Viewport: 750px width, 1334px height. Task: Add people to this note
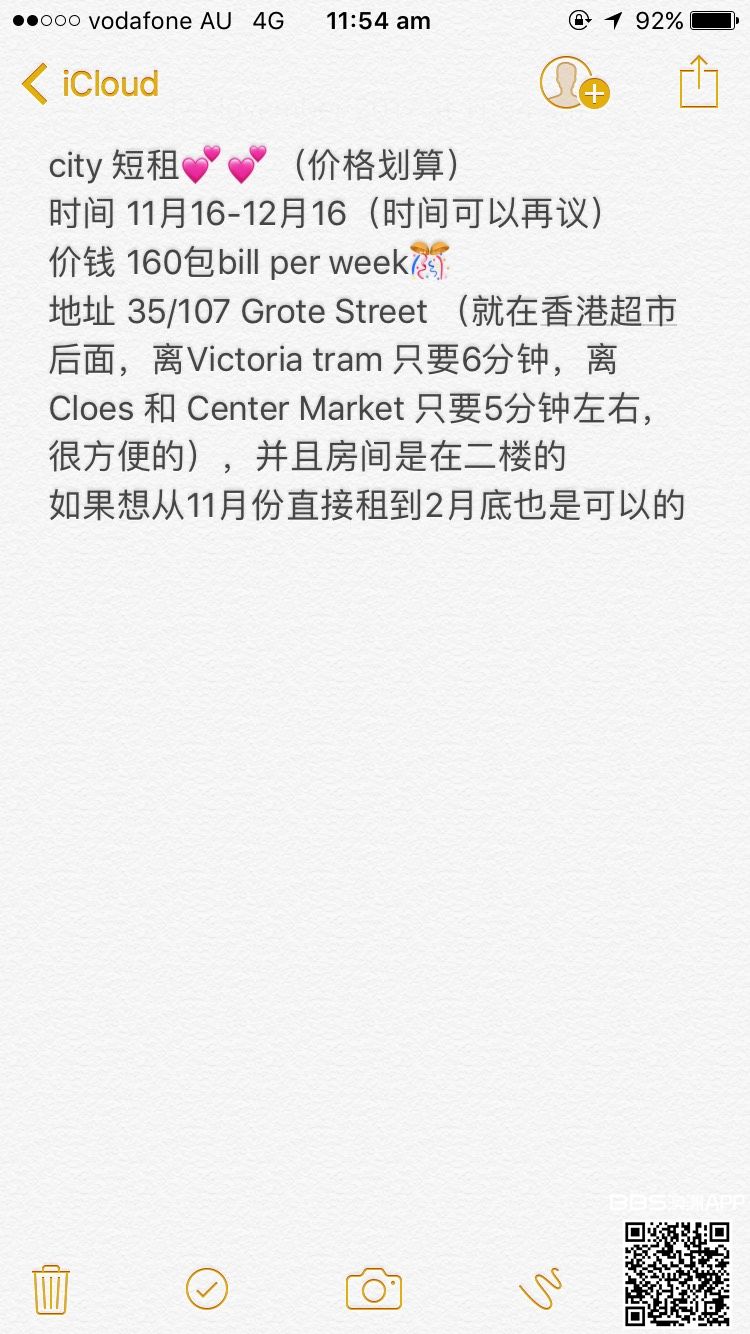[x=573, y=82]
